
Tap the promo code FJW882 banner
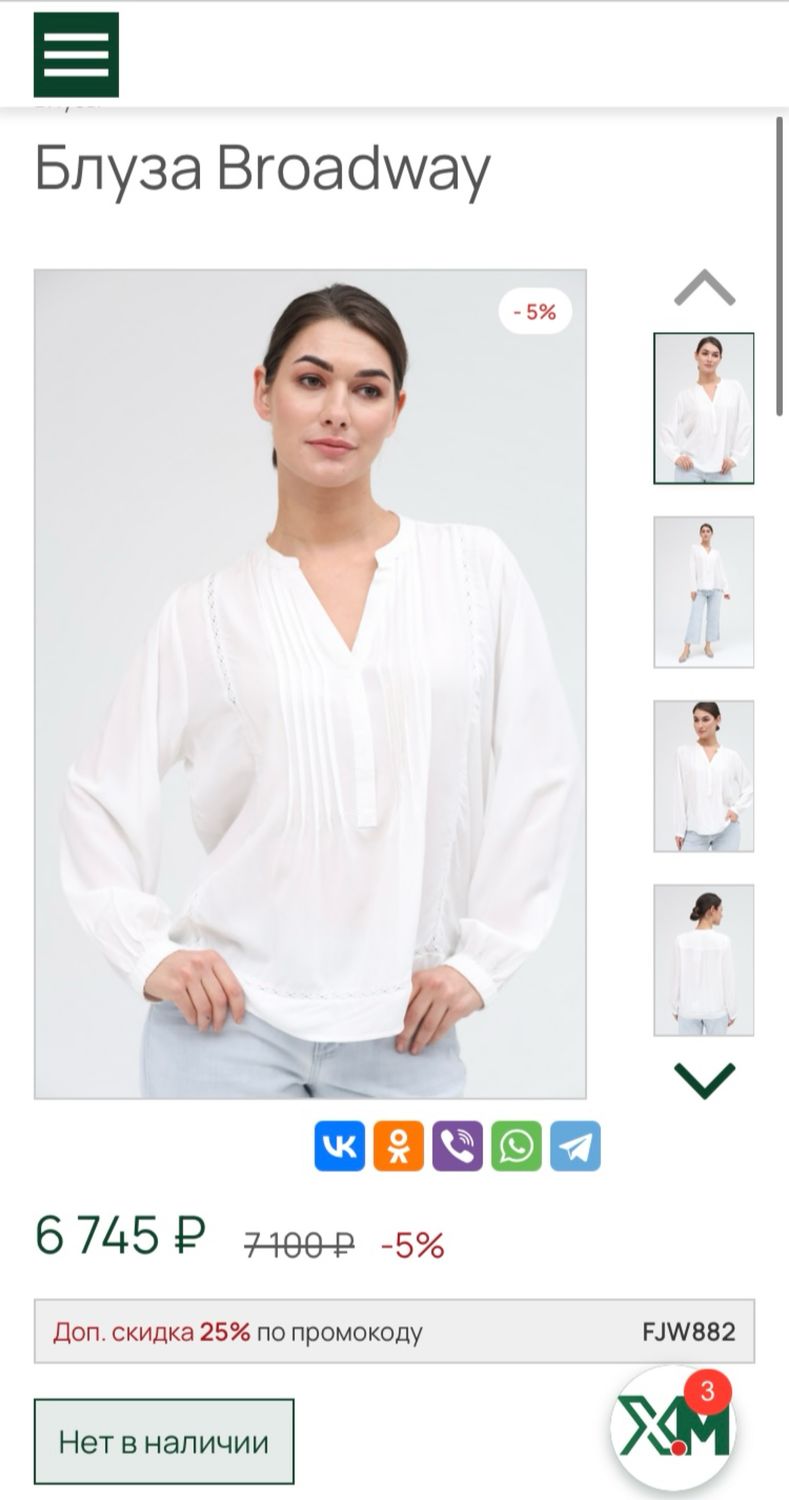click(x=394, y=1332)
